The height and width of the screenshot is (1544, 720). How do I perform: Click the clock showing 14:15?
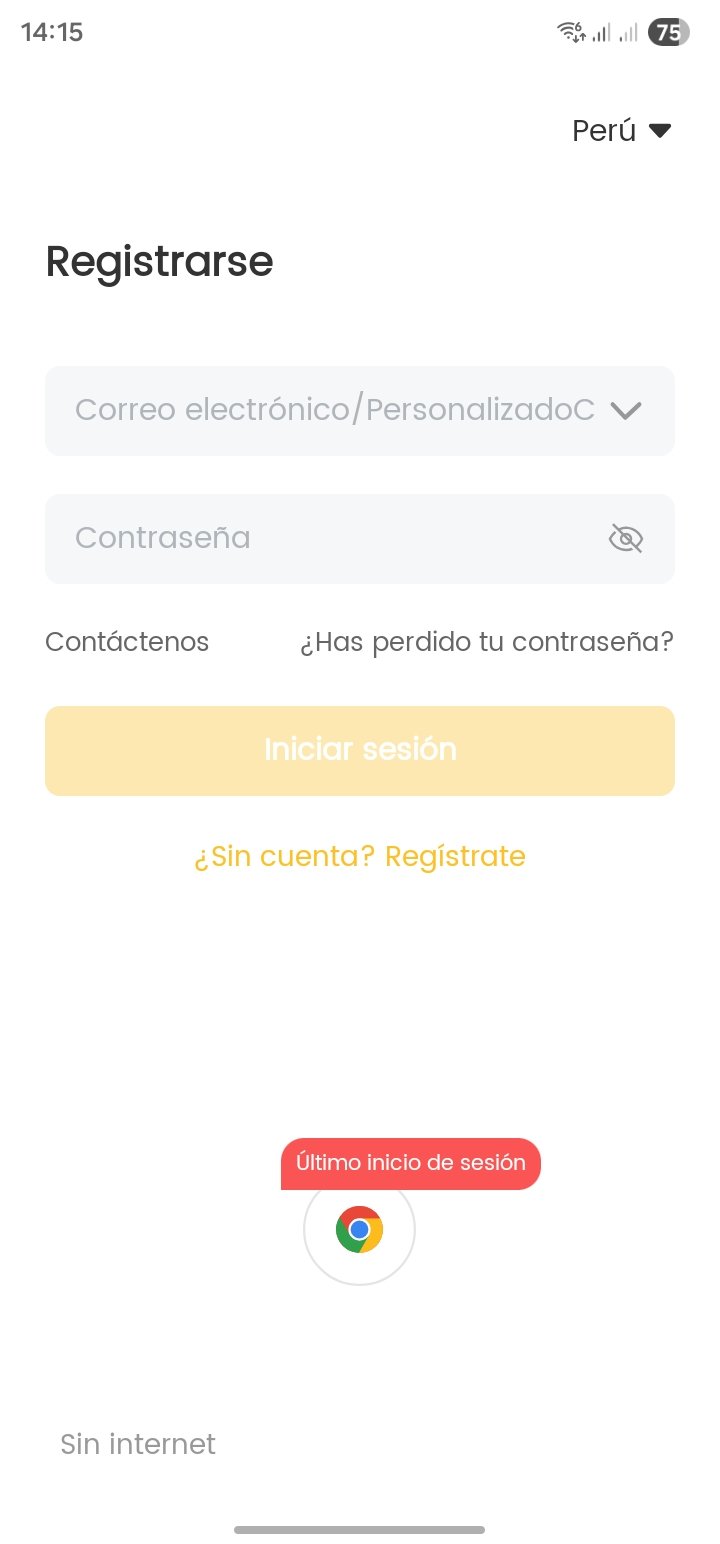pyautogui.click(x=51, y=31)
